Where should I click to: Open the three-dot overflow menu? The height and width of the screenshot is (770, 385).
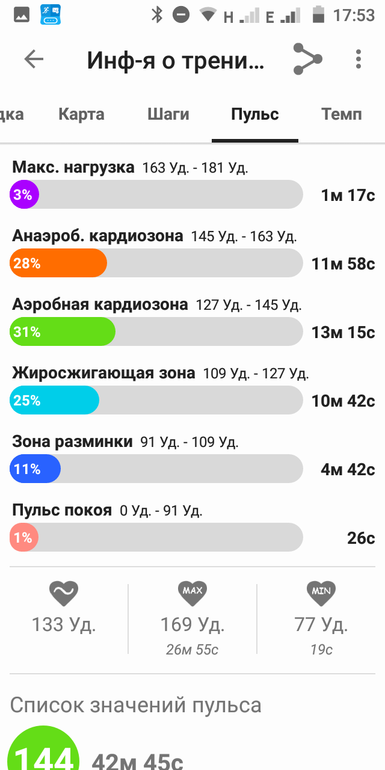click(358, 59)
